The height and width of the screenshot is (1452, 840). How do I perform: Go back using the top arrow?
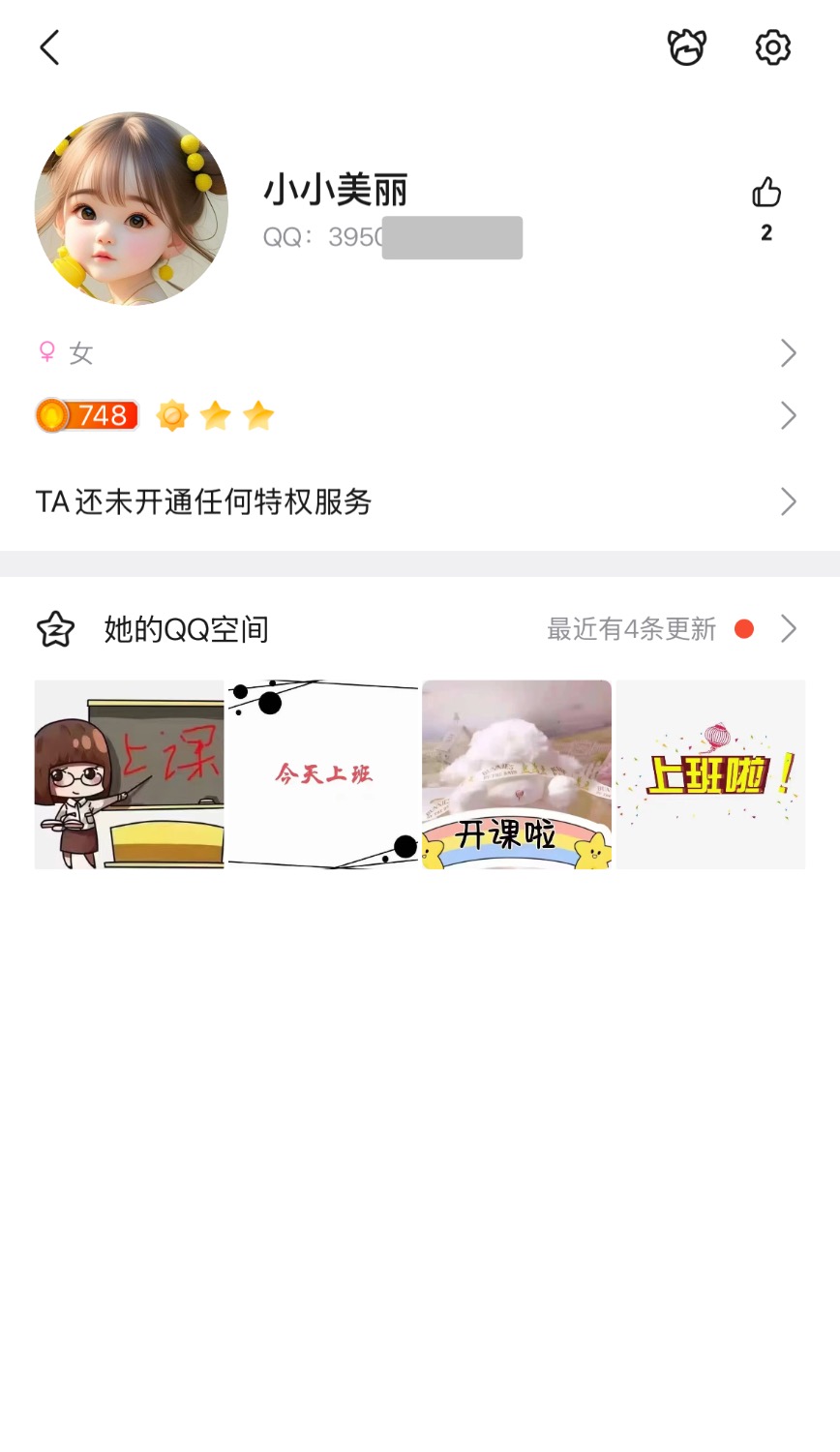[50, 47]
